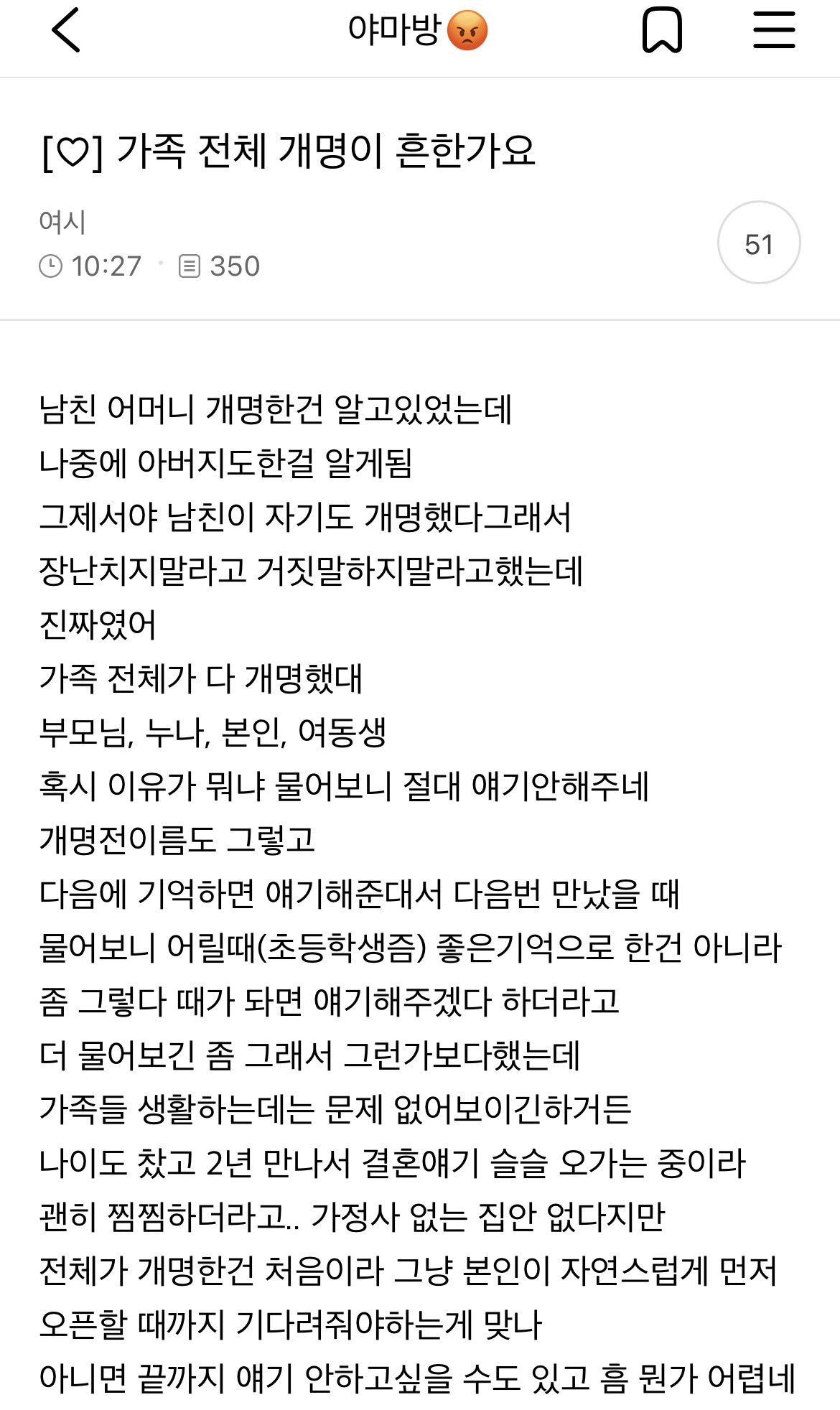Screen dimensions: 840x1410
Task: Open the hamburger menu
Action: [774, 30]
